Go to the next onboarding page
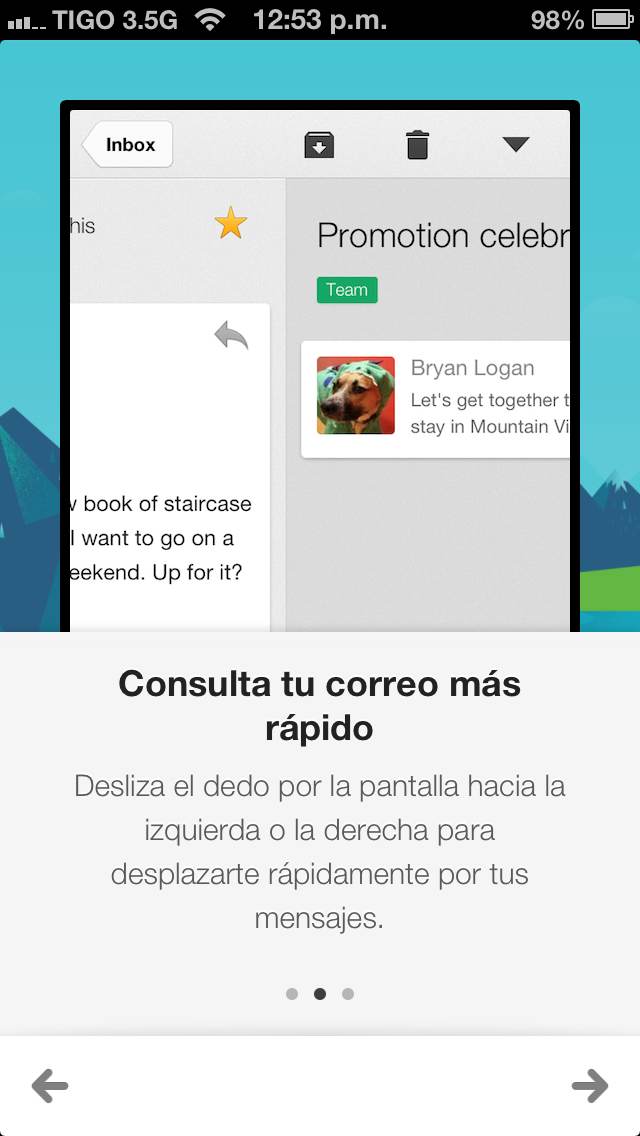The height and width of the screenshot is (1136, 640). pos(589,1085)
